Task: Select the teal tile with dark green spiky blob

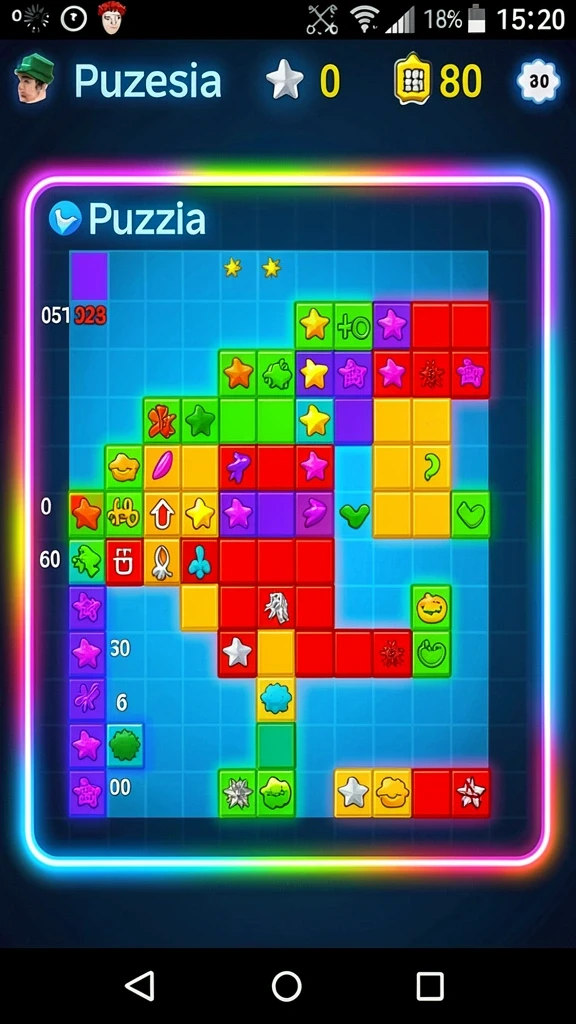Action: click(x=125, y=746)
